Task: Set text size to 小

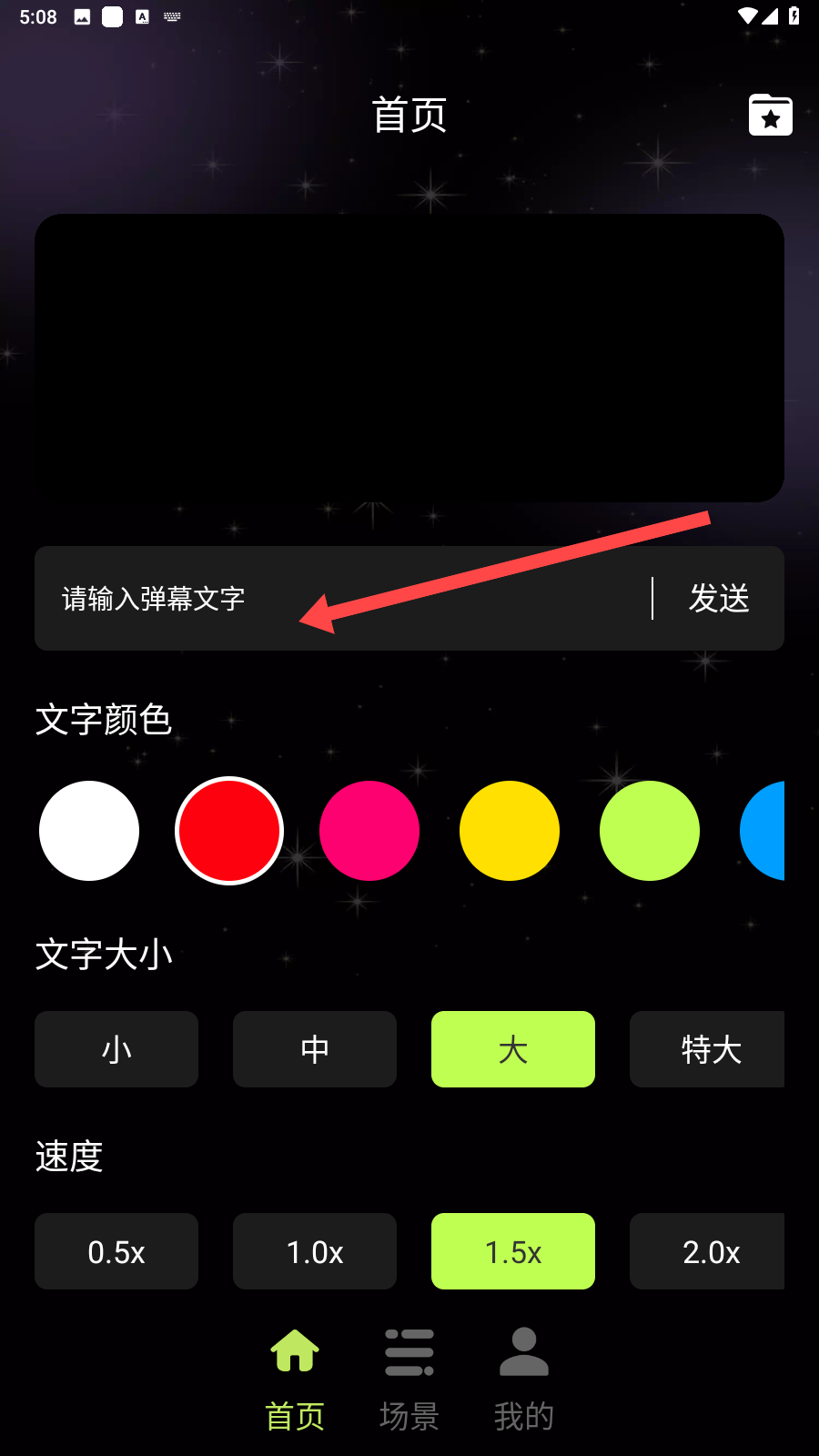Action: click(116, 1049)
